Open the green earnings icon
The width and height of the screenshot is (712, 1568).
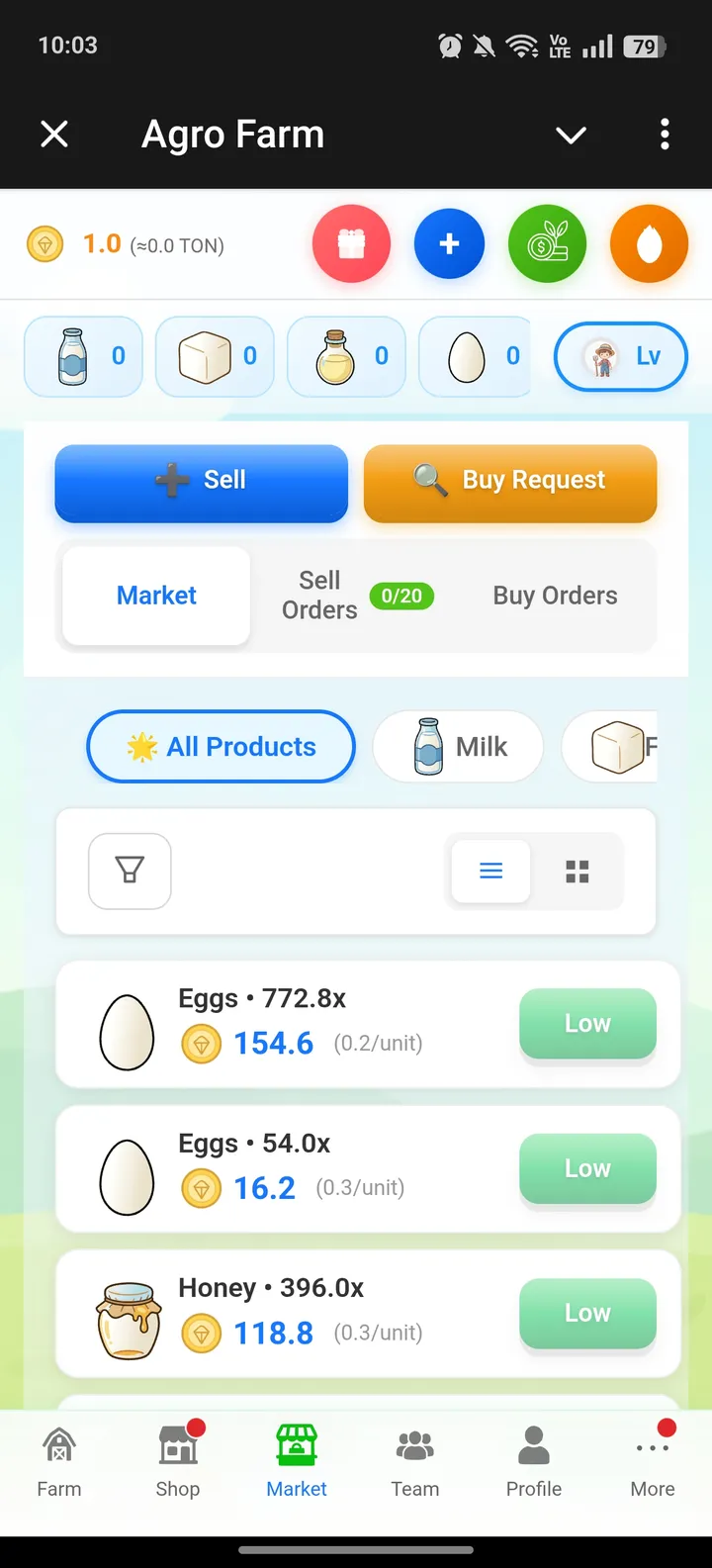547,243
